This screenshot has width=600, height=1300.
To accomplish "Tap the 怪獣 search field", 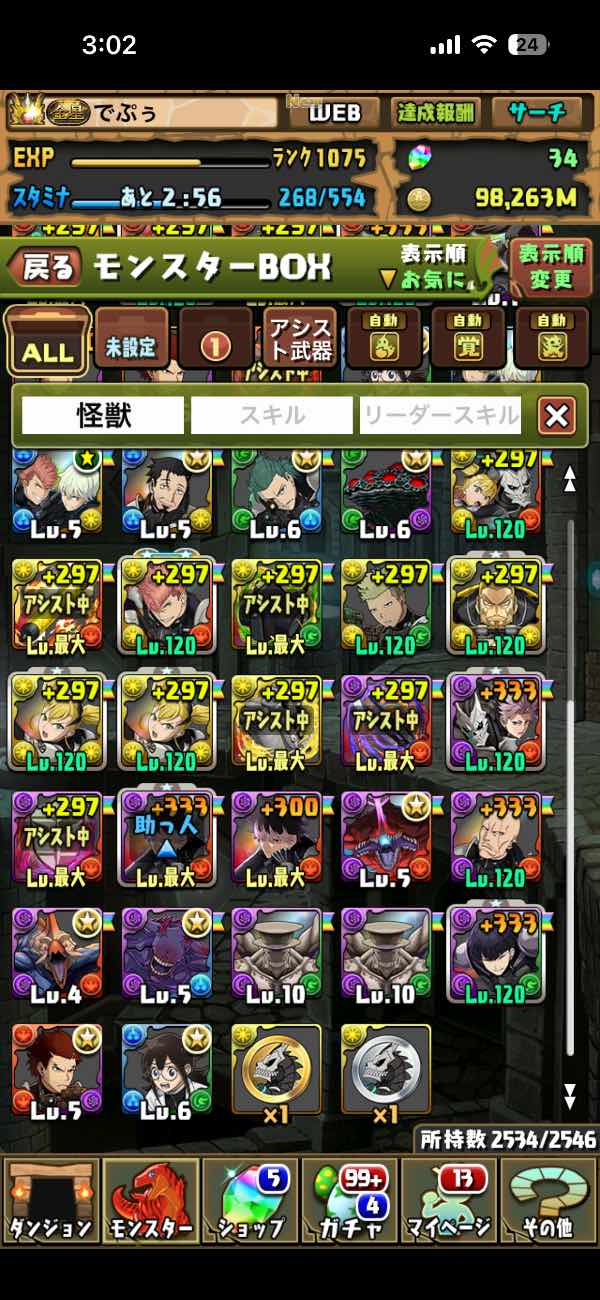I will [x=103, y=415].
